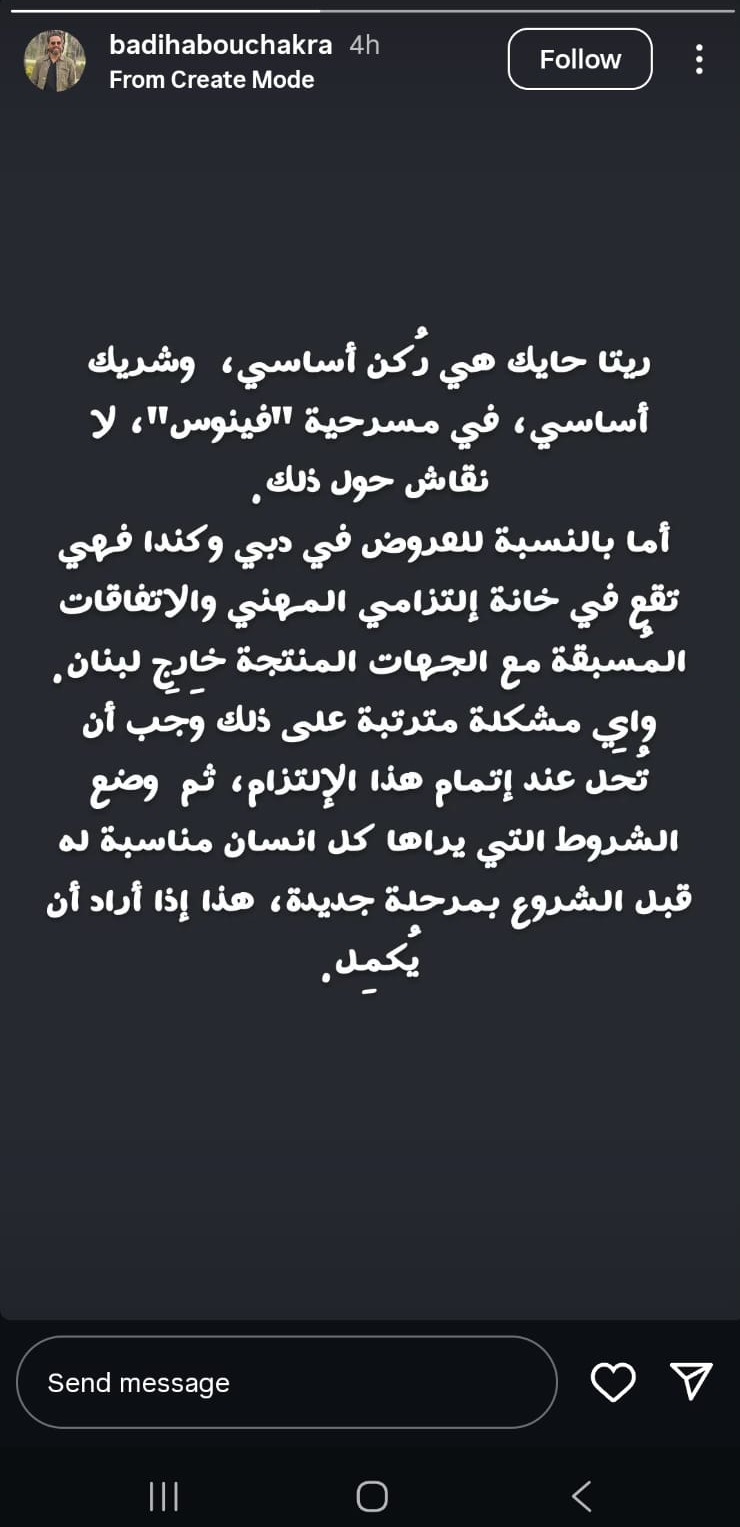This screenshot has height=1527, width=740.
Task: Tap the badihabouchakra username
Action: (x=221, y=45)
